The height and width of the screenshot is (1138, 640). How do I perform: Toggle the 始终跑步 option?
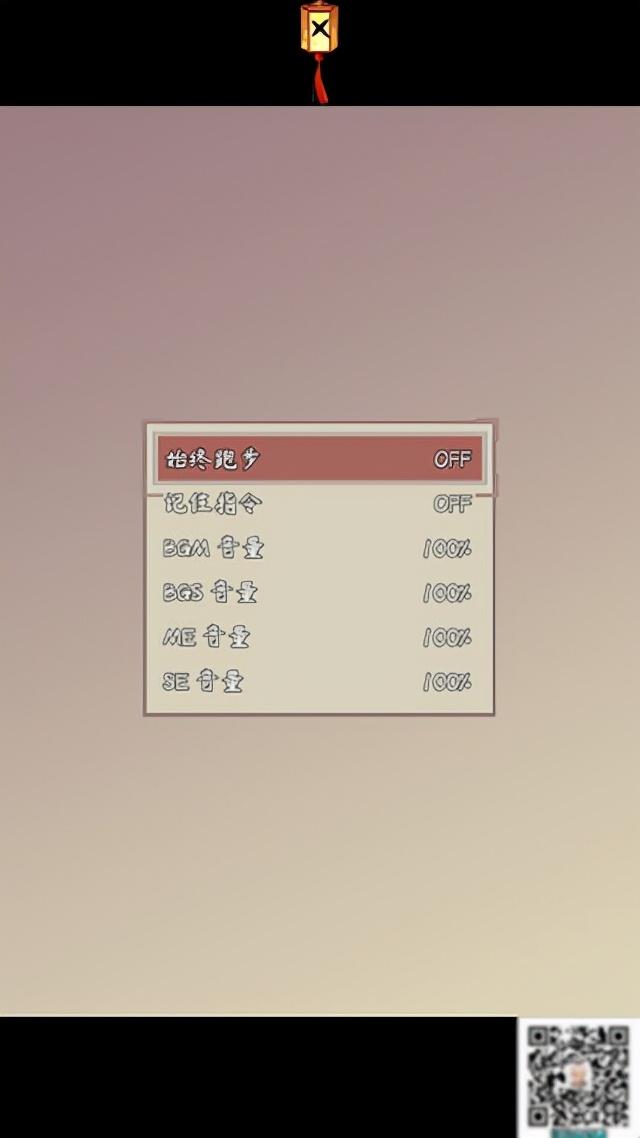point(319,459)
